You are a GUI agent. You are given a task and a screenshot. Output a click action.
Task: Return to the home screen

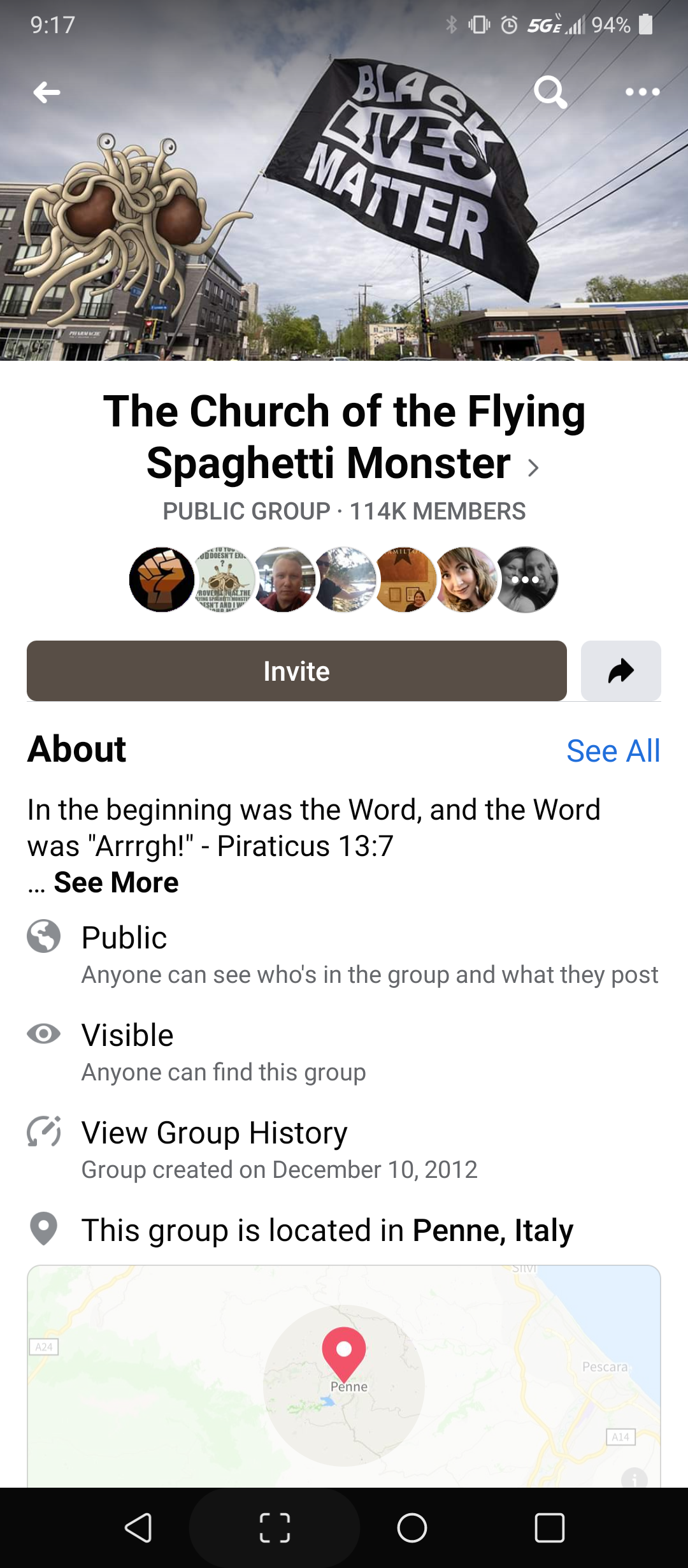412,1528
